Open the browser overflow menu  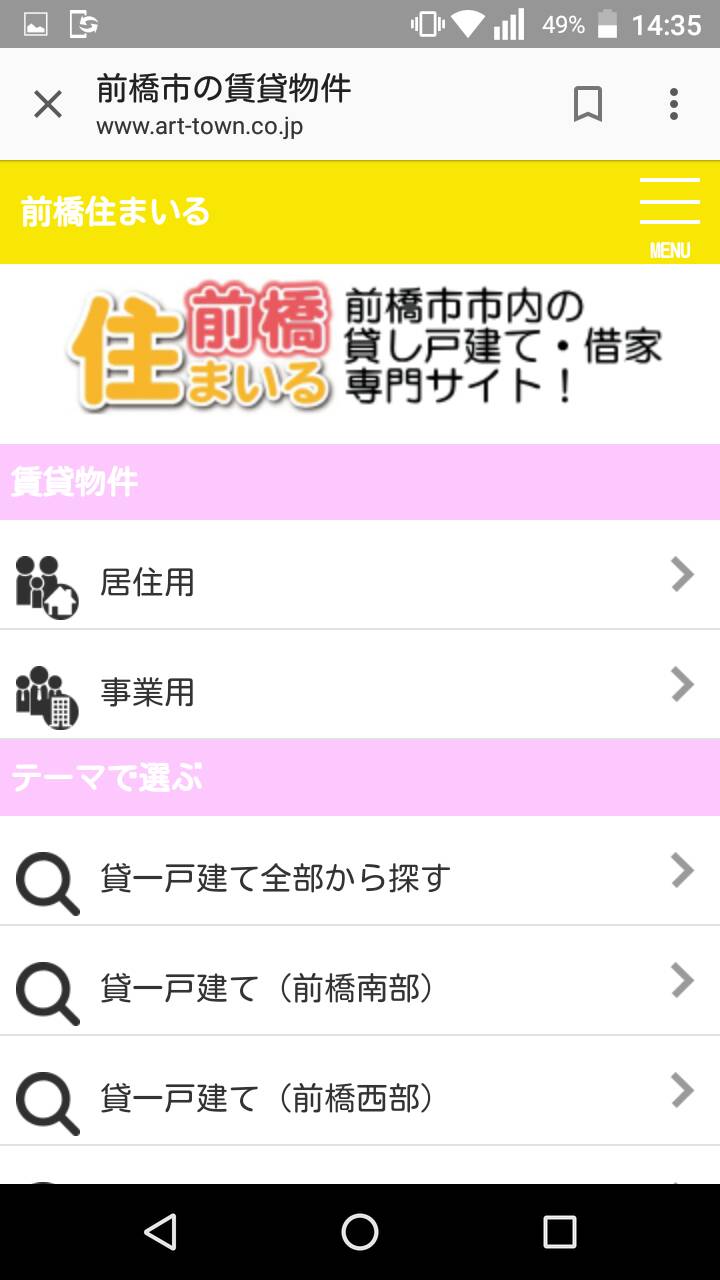click(x=674, y=104)
